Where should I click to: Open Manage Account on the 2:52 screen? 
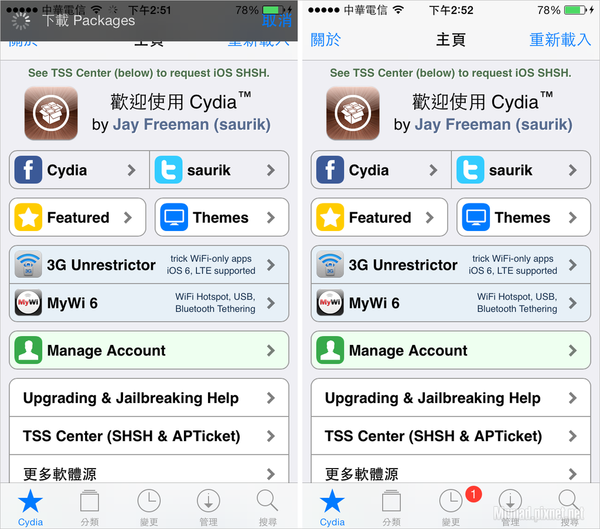(450, 350)
